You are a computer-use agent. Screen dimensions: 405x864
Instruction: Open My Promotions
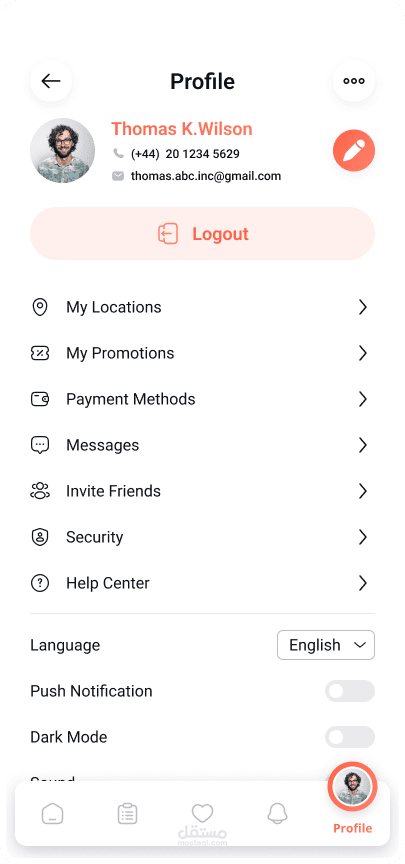click(202, 353)
